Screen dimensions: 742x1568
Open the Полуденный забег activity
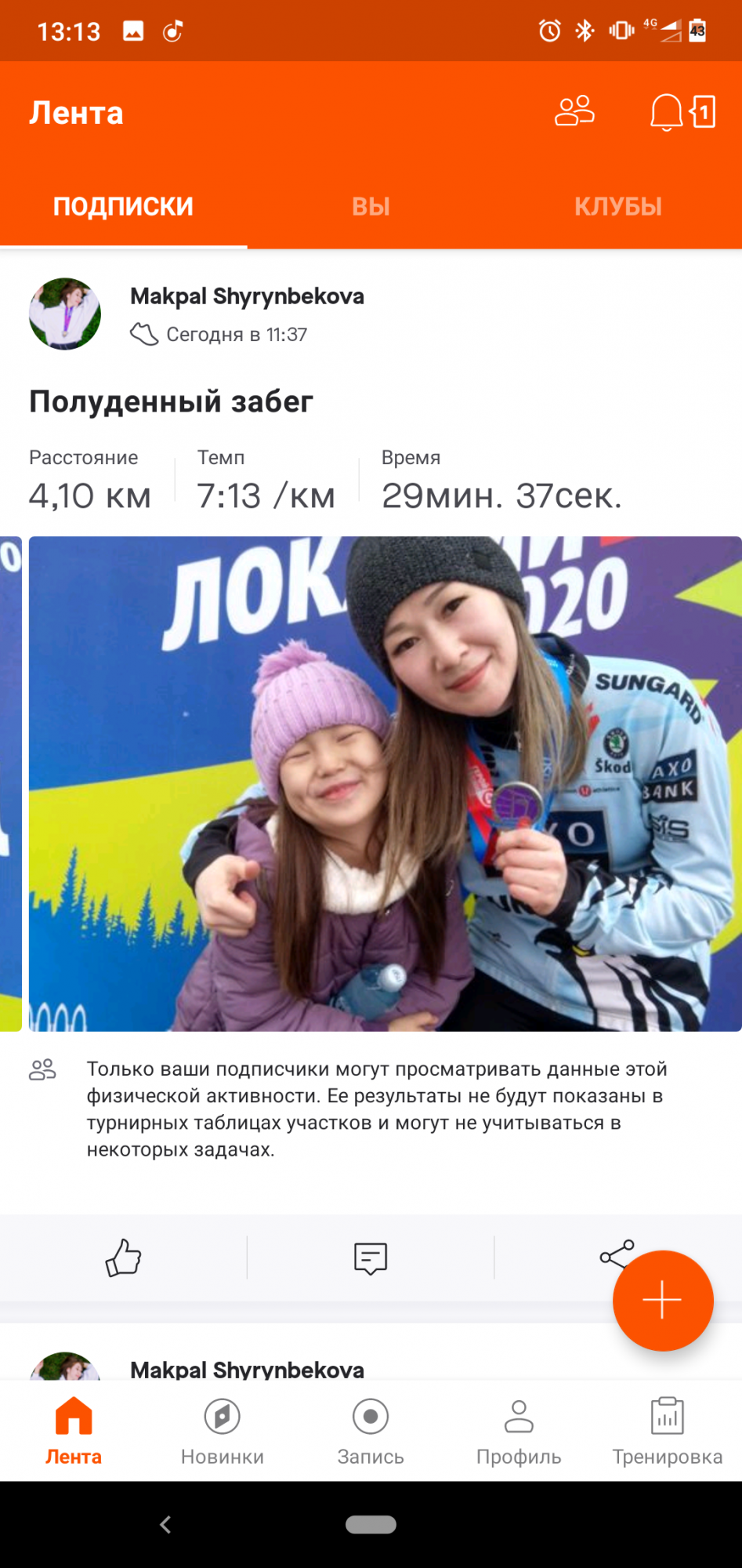(x=171, y=401)
